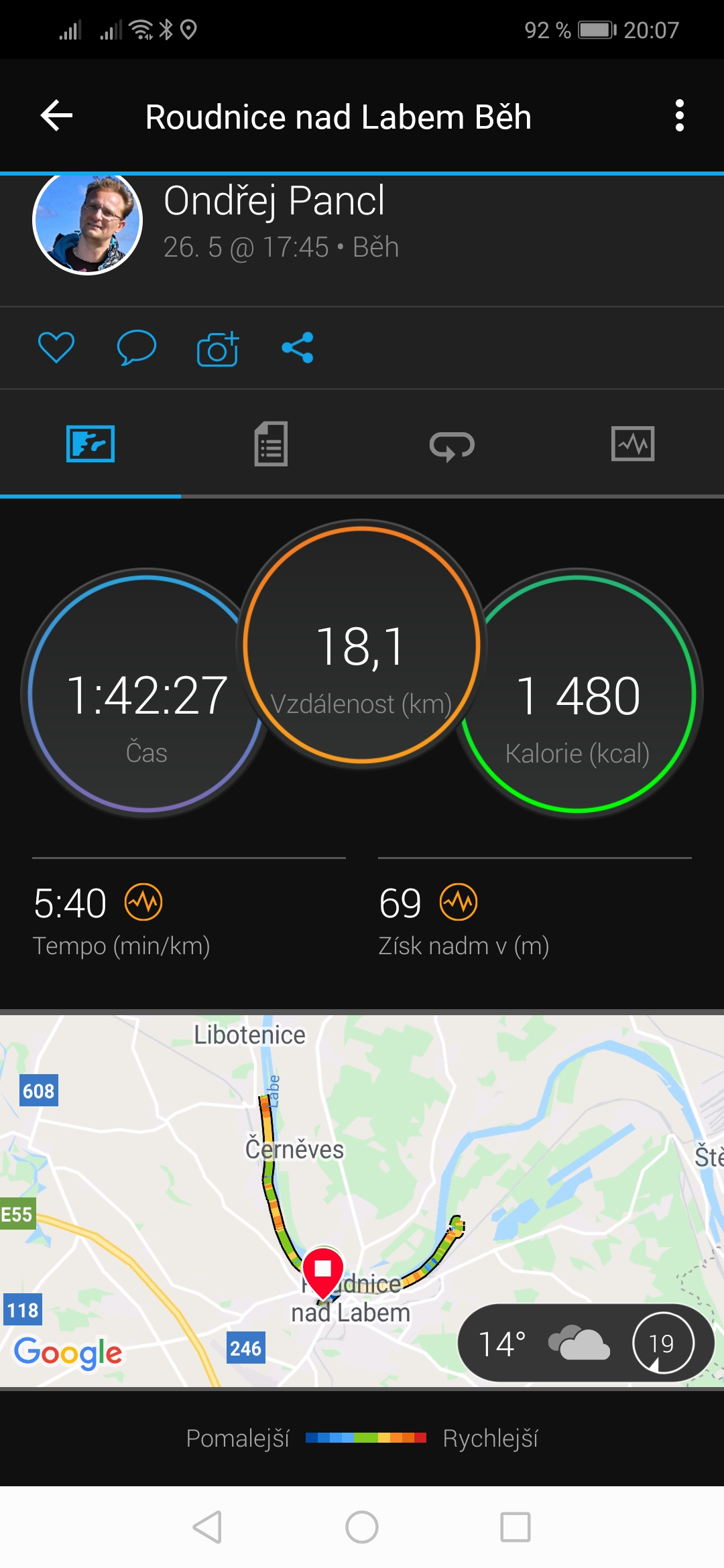Switch to the stats details tab
This screenshot has height=1568, width=724.
click(271, 444)
